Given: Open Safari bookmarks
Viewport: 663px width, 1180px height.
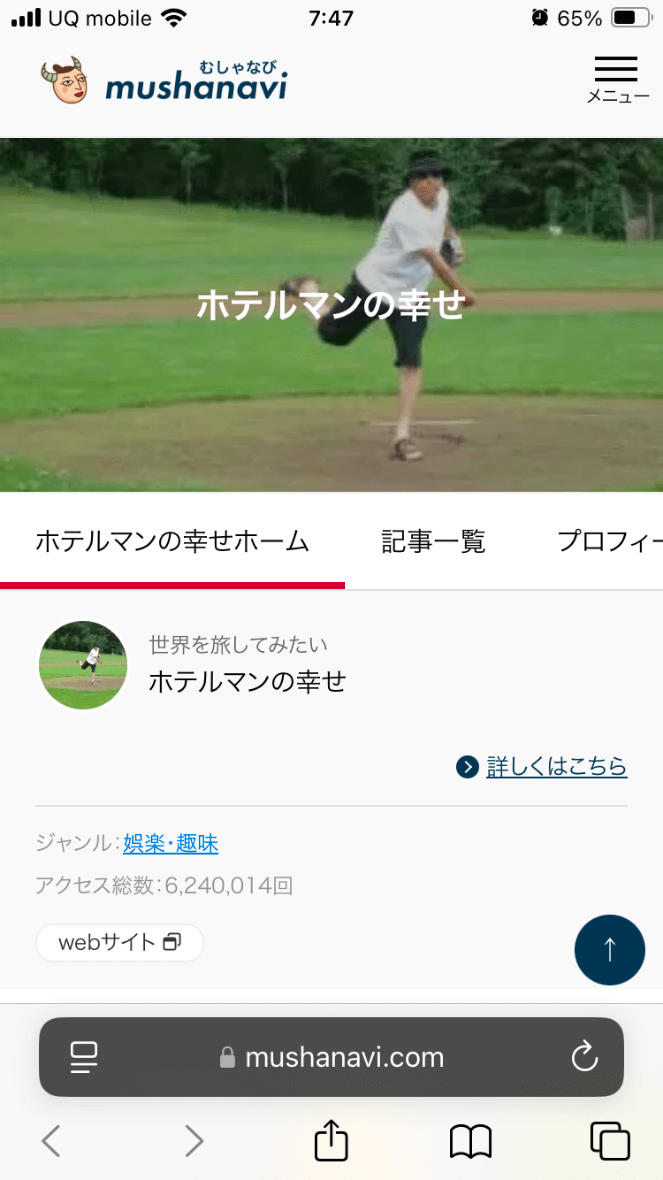Looking at the screenshot, I should (470, 1140).
